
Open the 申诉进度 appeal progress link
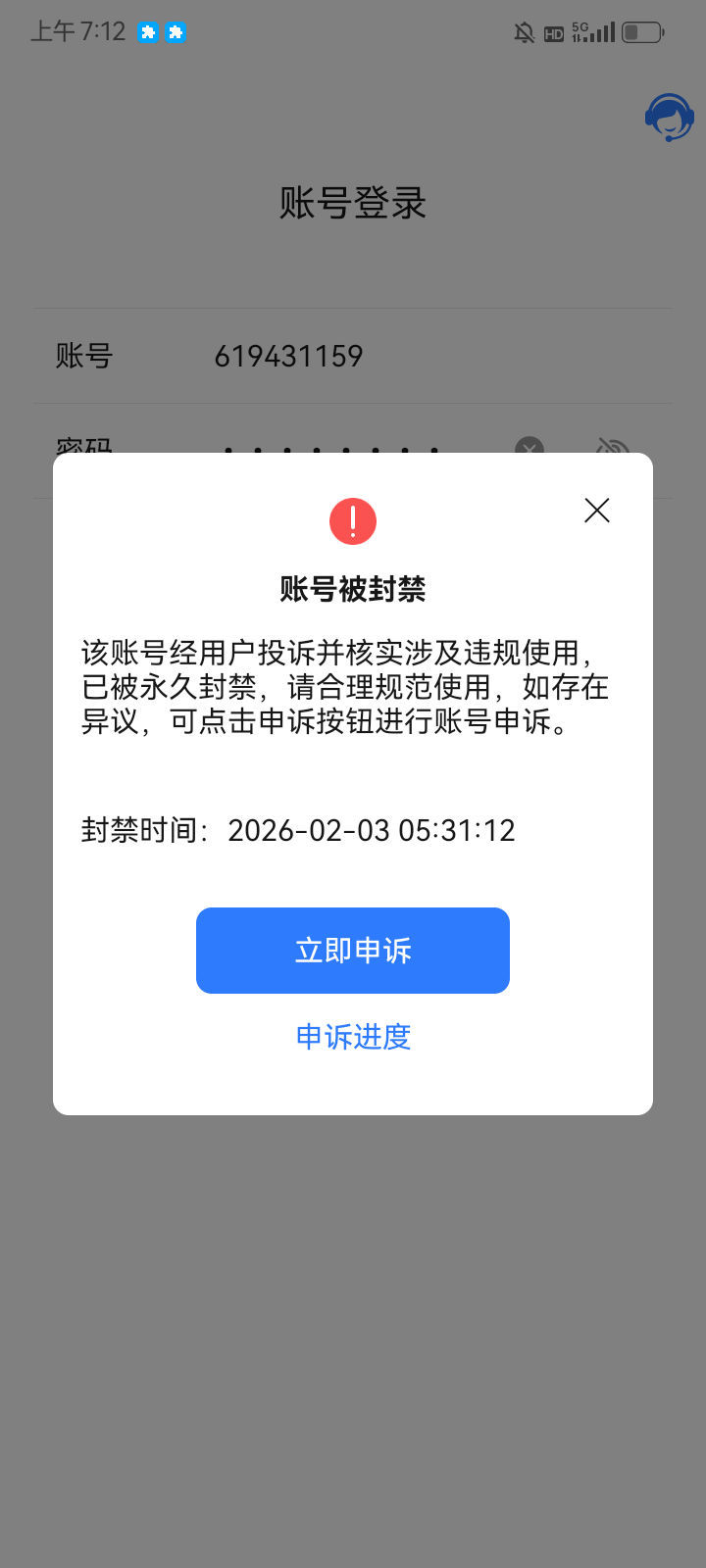click(352, 1038)
